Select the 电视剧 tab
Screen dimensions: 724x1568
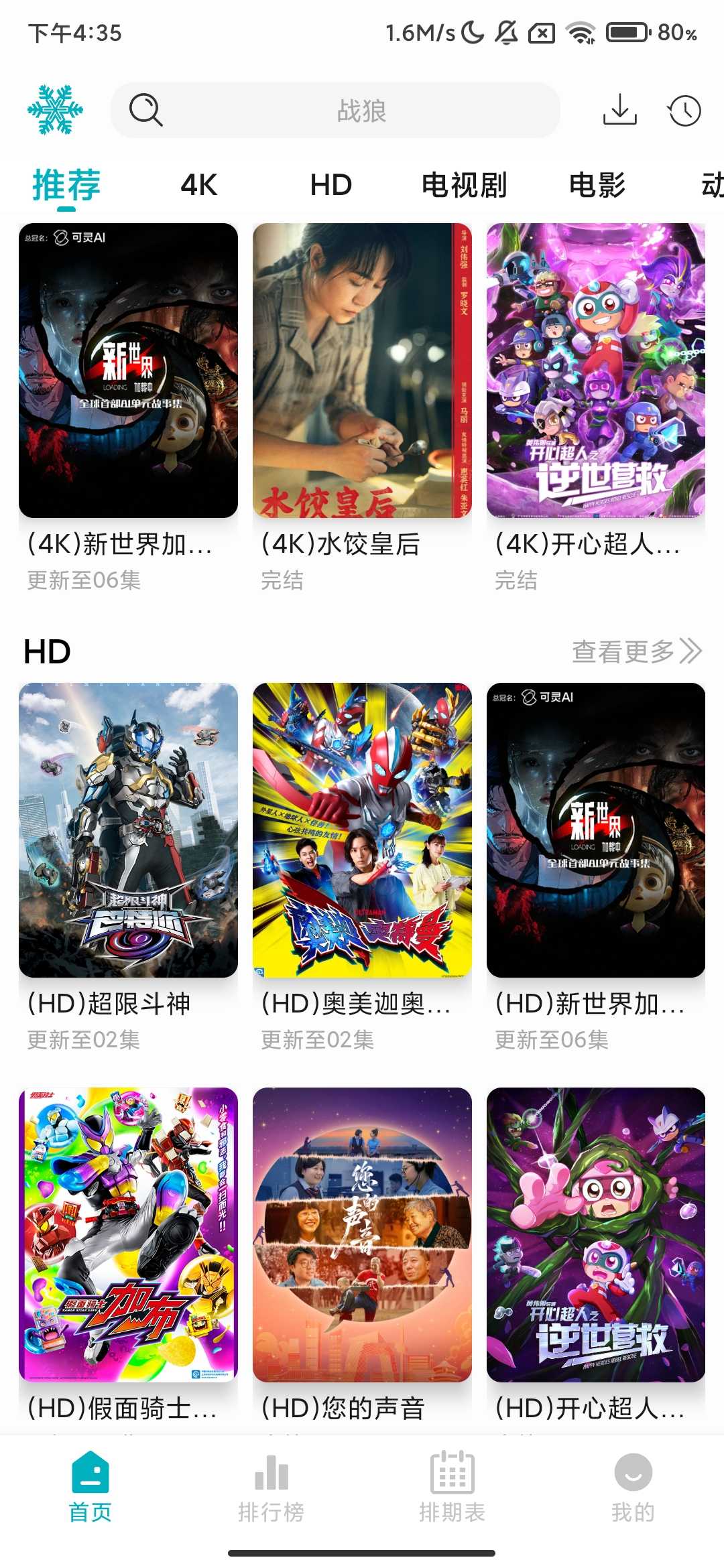coord(464,185)
